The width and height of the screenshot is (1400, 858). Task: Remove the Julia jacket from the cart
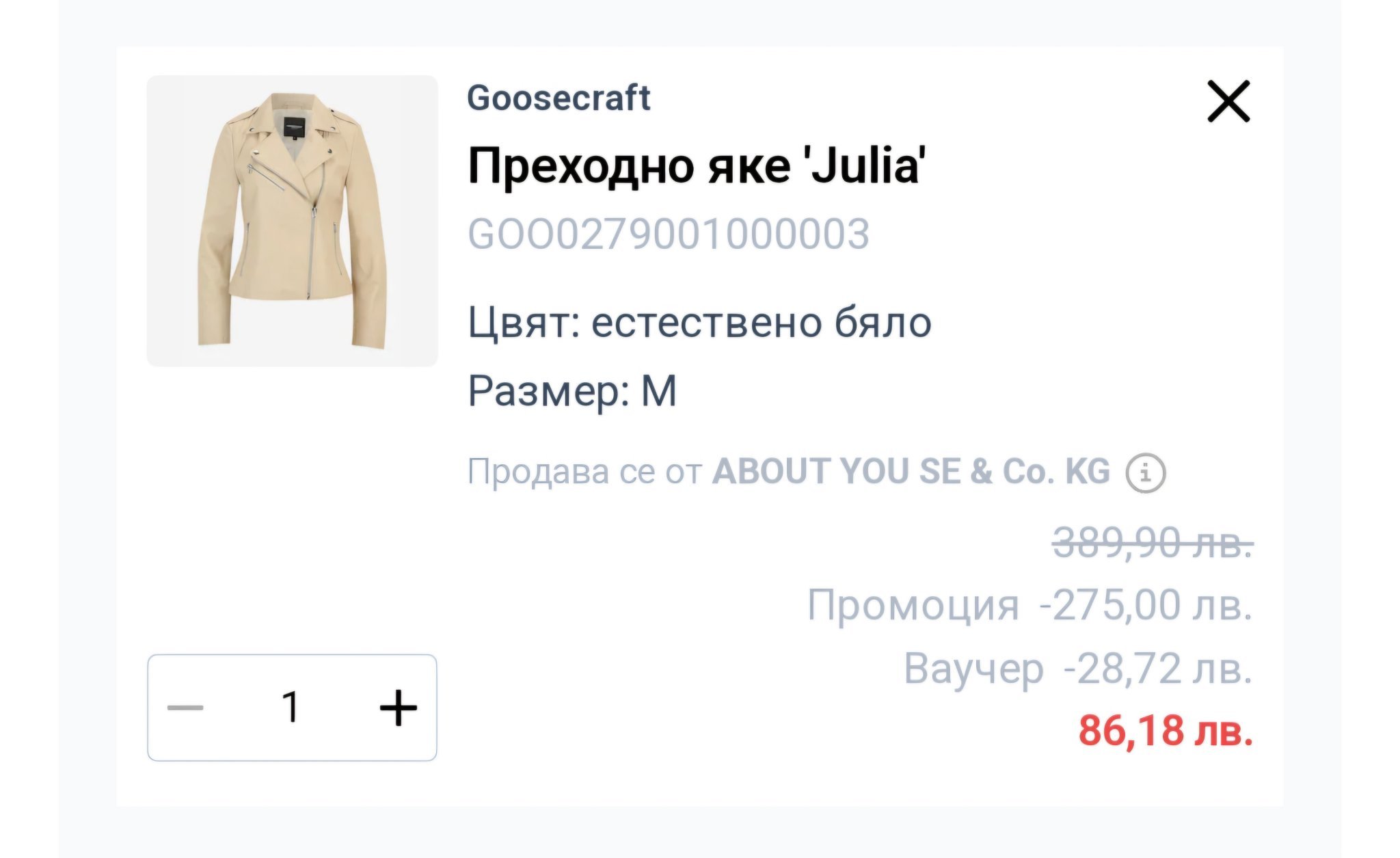tap(1228, 101)
